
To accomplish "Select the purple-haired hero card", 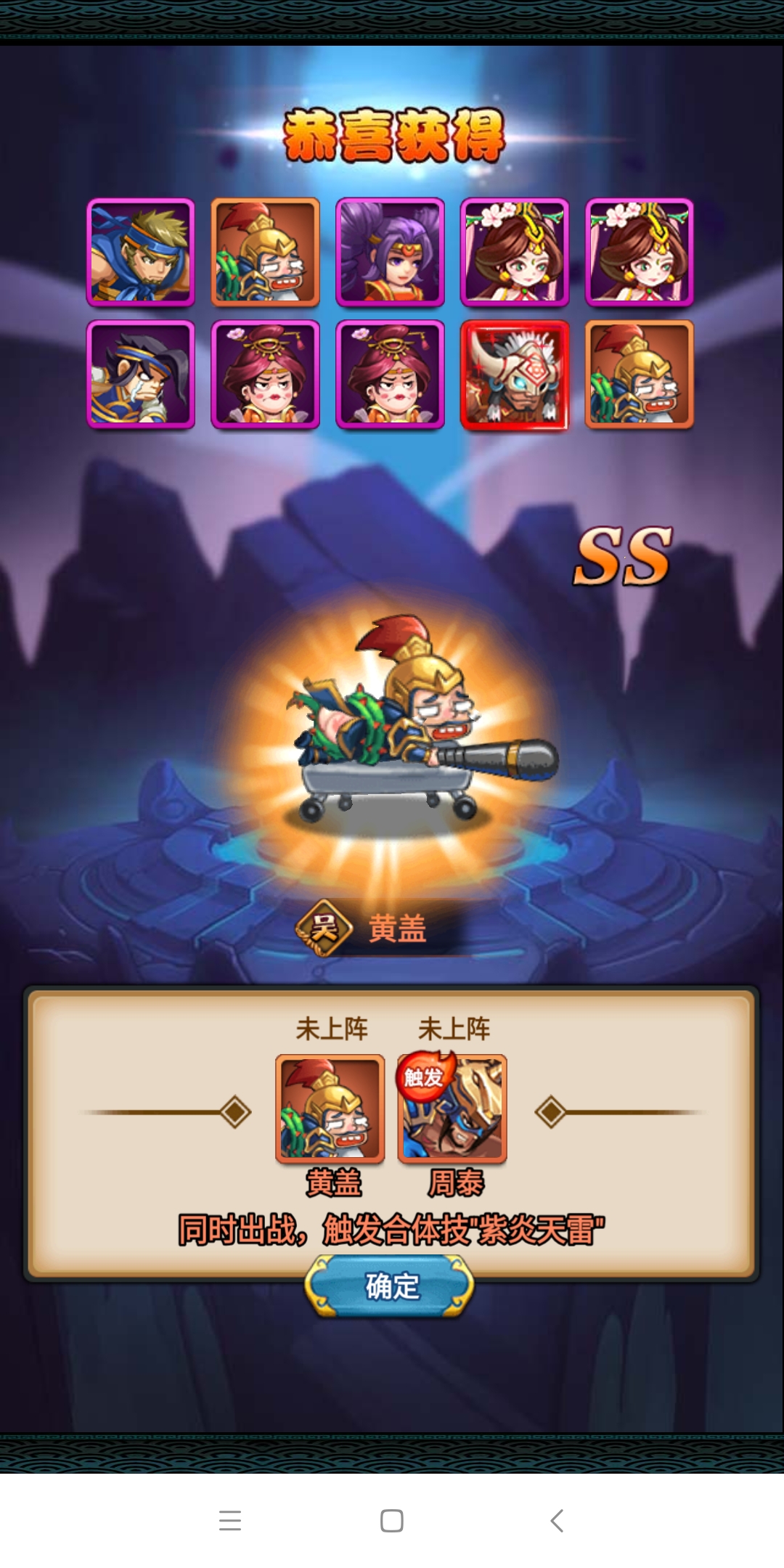I will tap(390, 252).
